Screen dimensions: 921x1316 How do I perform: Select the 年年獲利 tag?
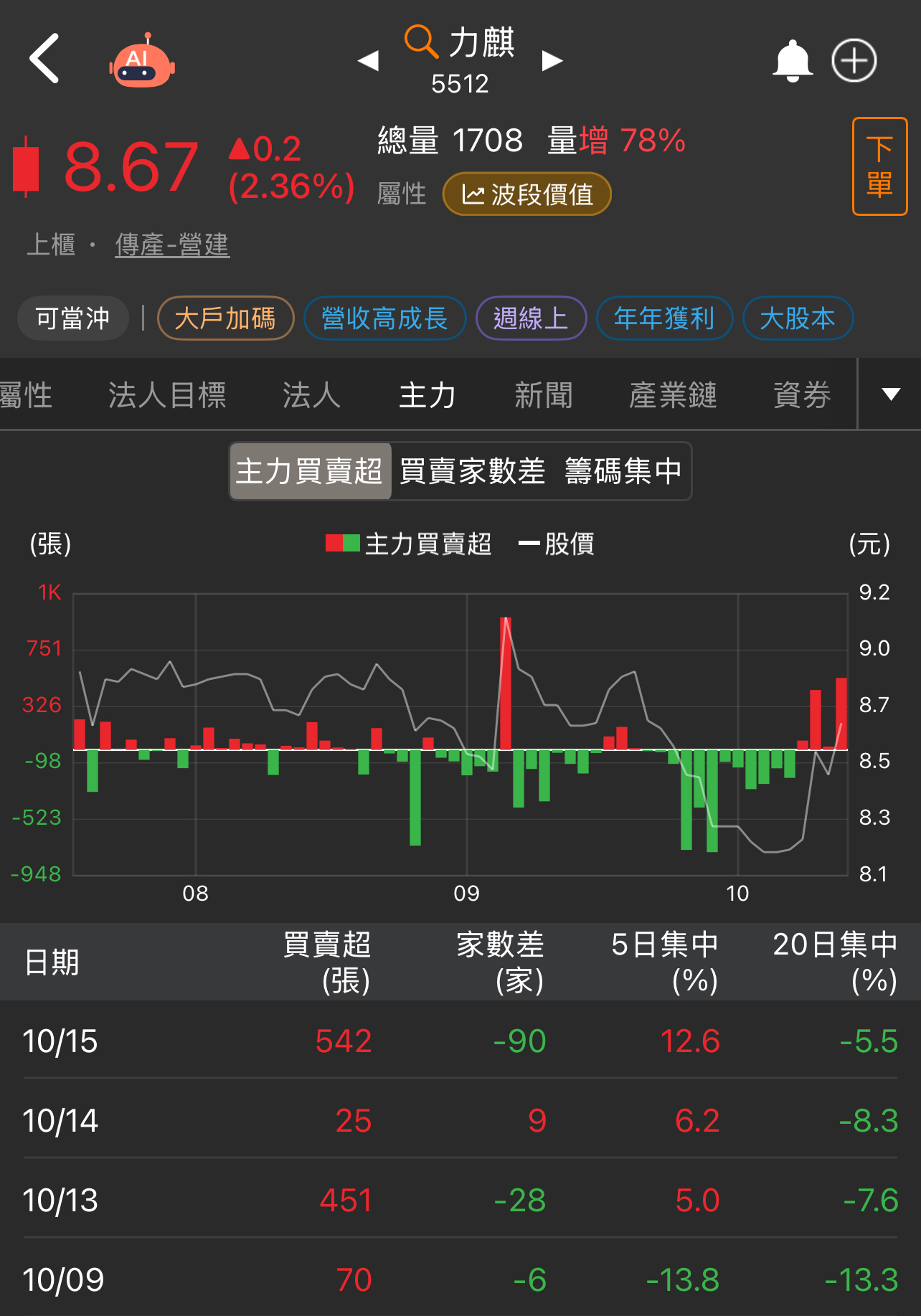(664, 318)
